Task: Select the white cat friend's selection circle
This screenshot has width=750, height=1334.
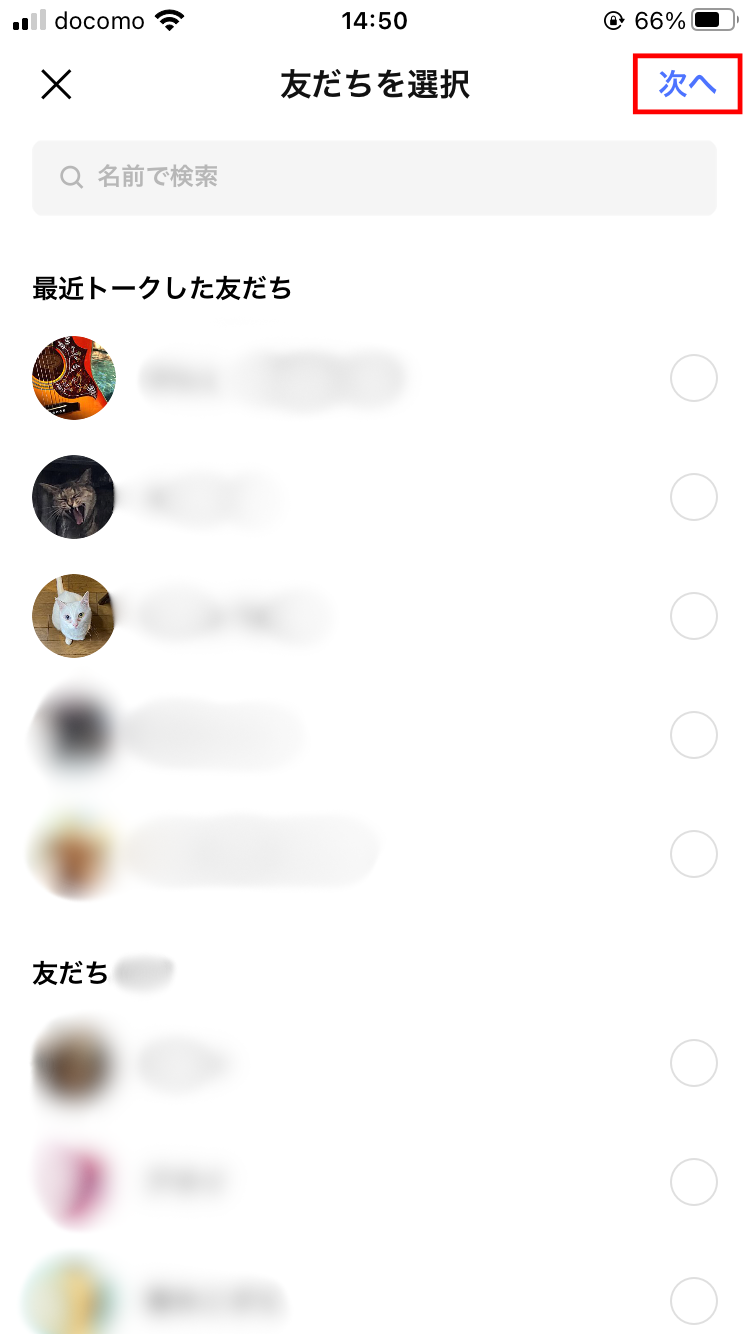Action: tap(694, 616)
